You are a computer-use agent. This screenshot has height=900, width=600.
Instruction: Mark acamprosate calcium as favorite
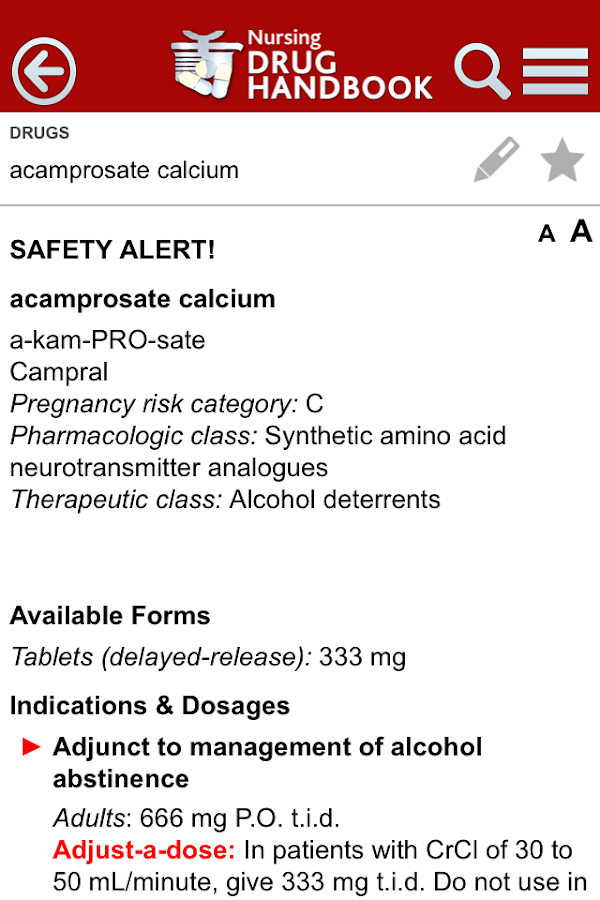click(x=562, y=161)
